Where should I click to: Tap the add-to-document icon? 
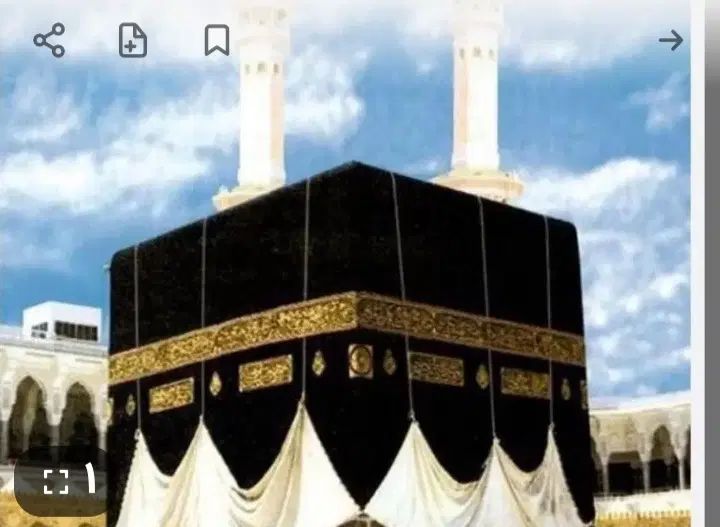133,41
